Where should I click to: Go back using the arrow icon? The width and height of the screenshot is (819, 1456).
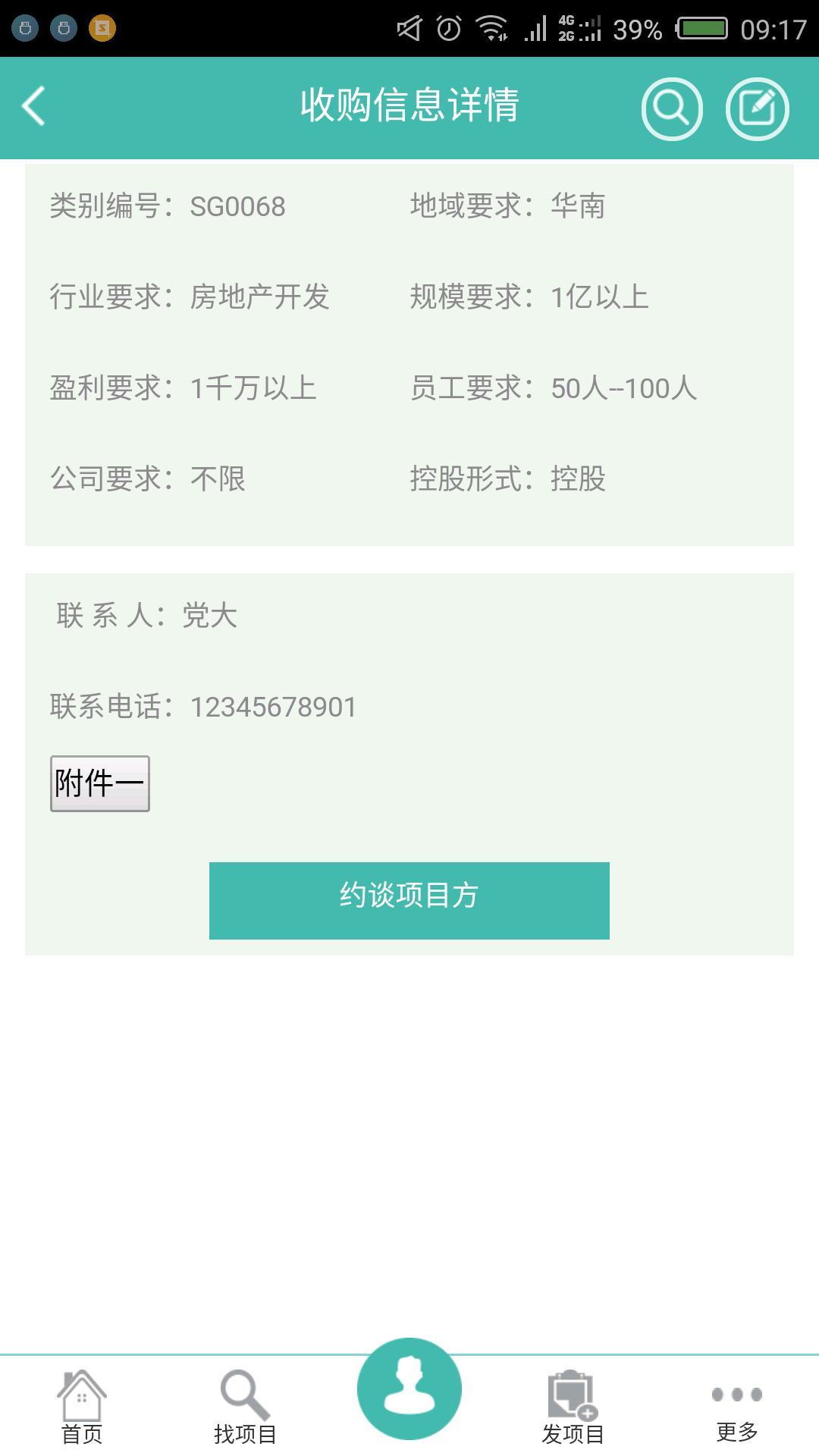coord(33,106)
